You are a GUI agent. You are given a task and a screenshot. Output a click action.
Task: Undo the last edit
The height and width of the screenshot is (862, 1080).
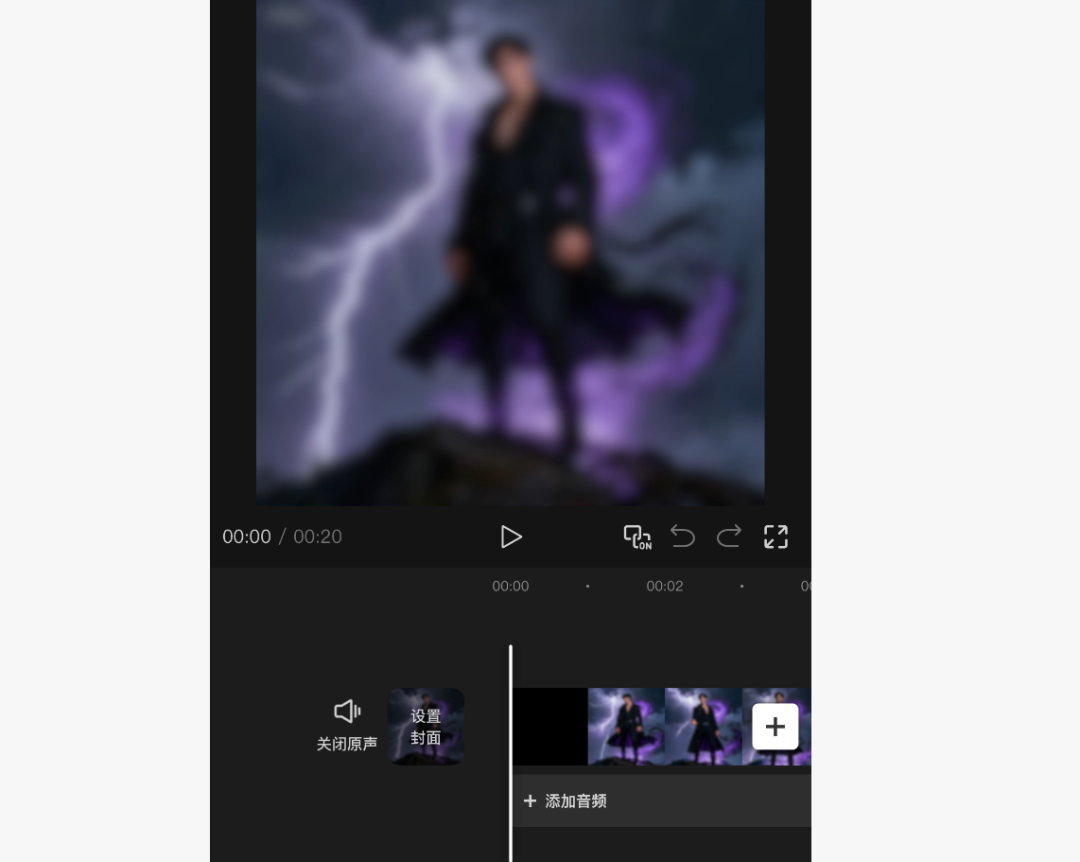683,537
